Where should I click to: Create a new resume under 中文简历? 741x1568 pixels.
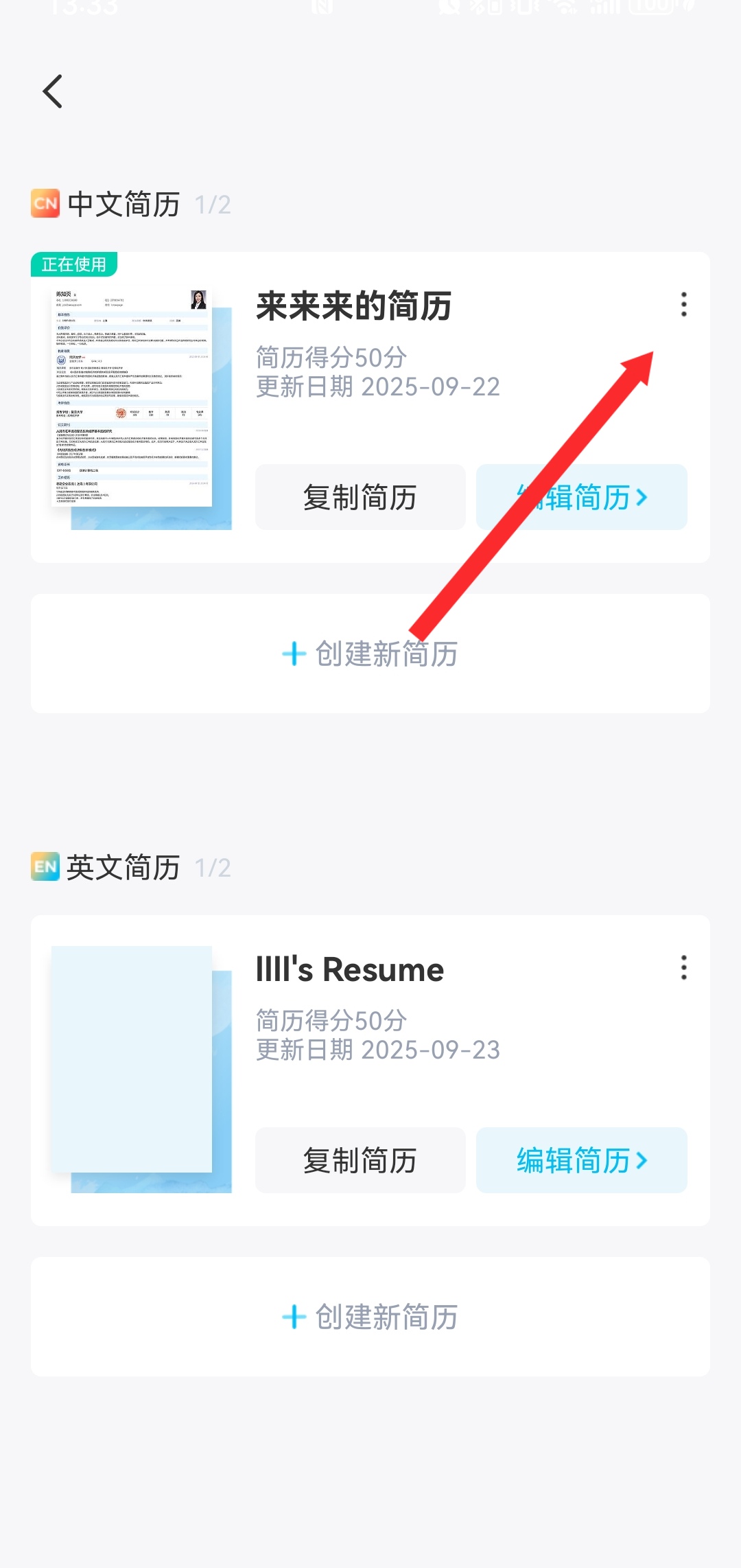coord(370,654)
